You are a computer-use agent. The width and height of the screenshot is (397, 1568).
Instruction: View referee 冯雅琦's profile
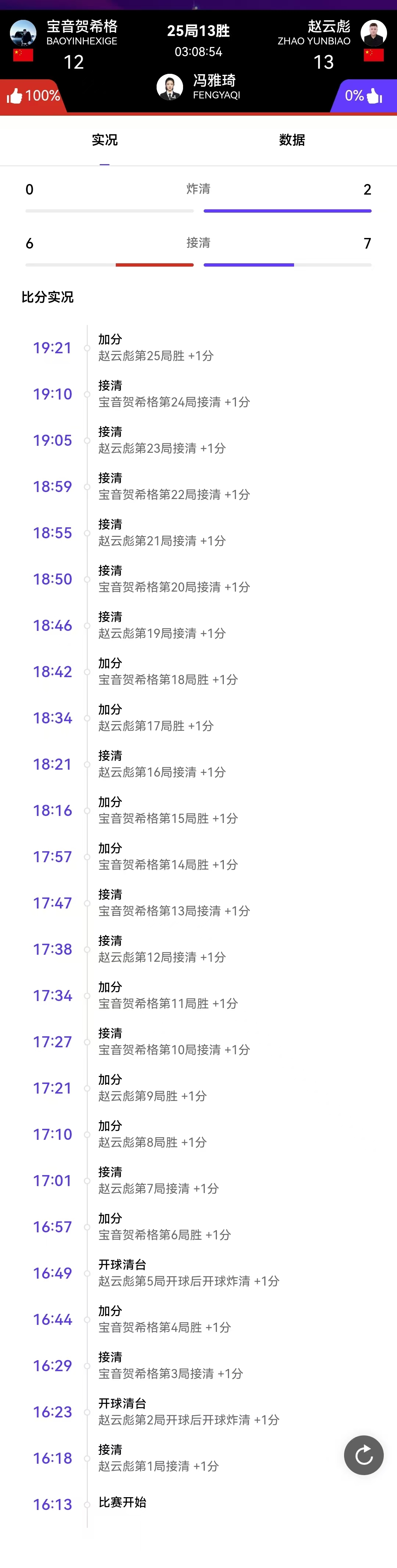[x=170, y=87]
